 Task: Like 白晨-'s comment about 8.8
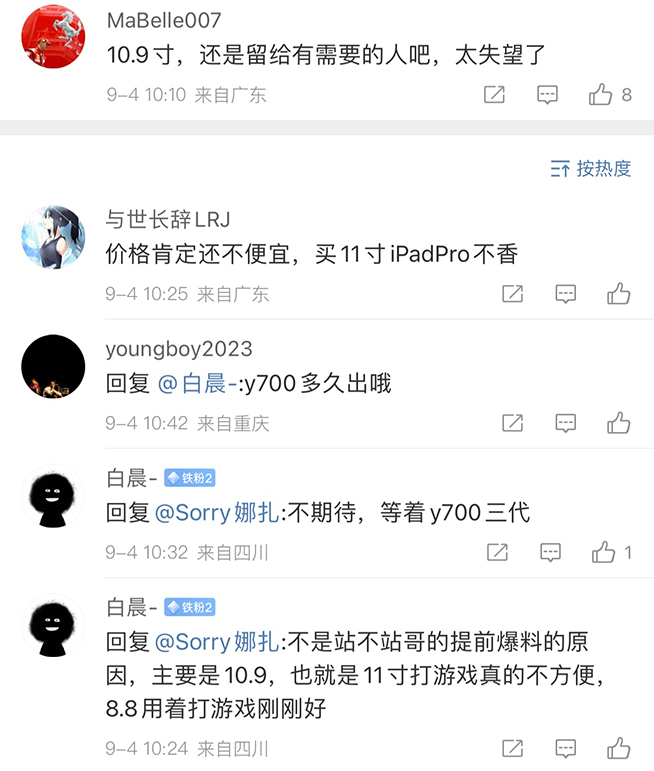point(618,748)
